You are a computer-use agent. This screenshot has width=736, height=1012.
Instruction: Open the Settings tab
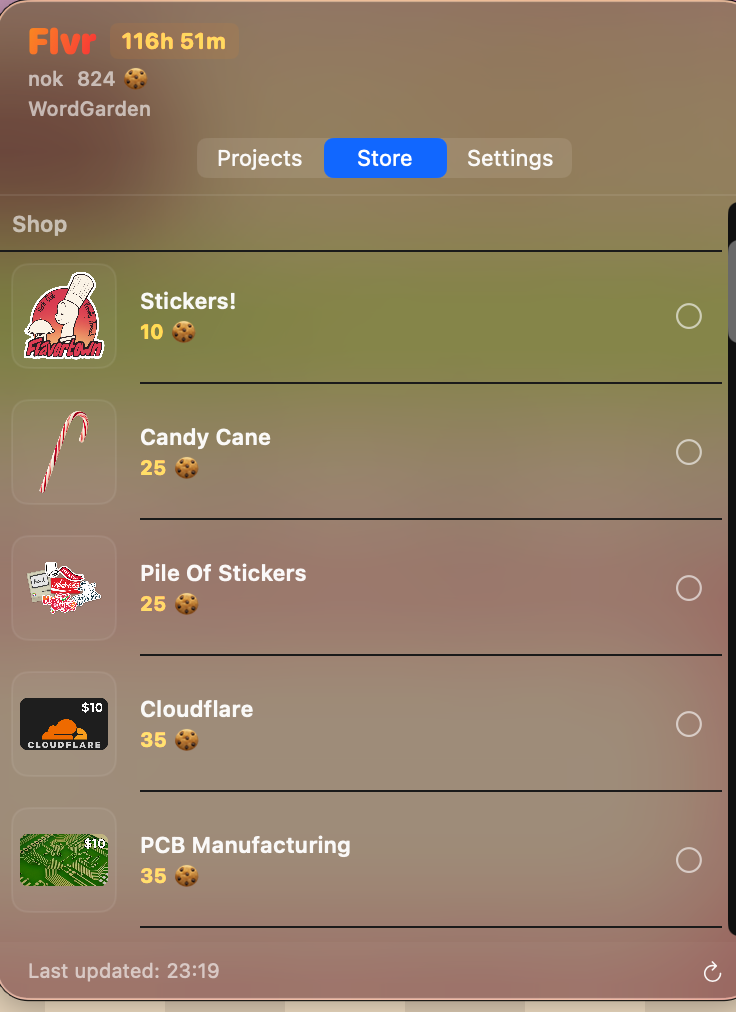click(510, 158)
